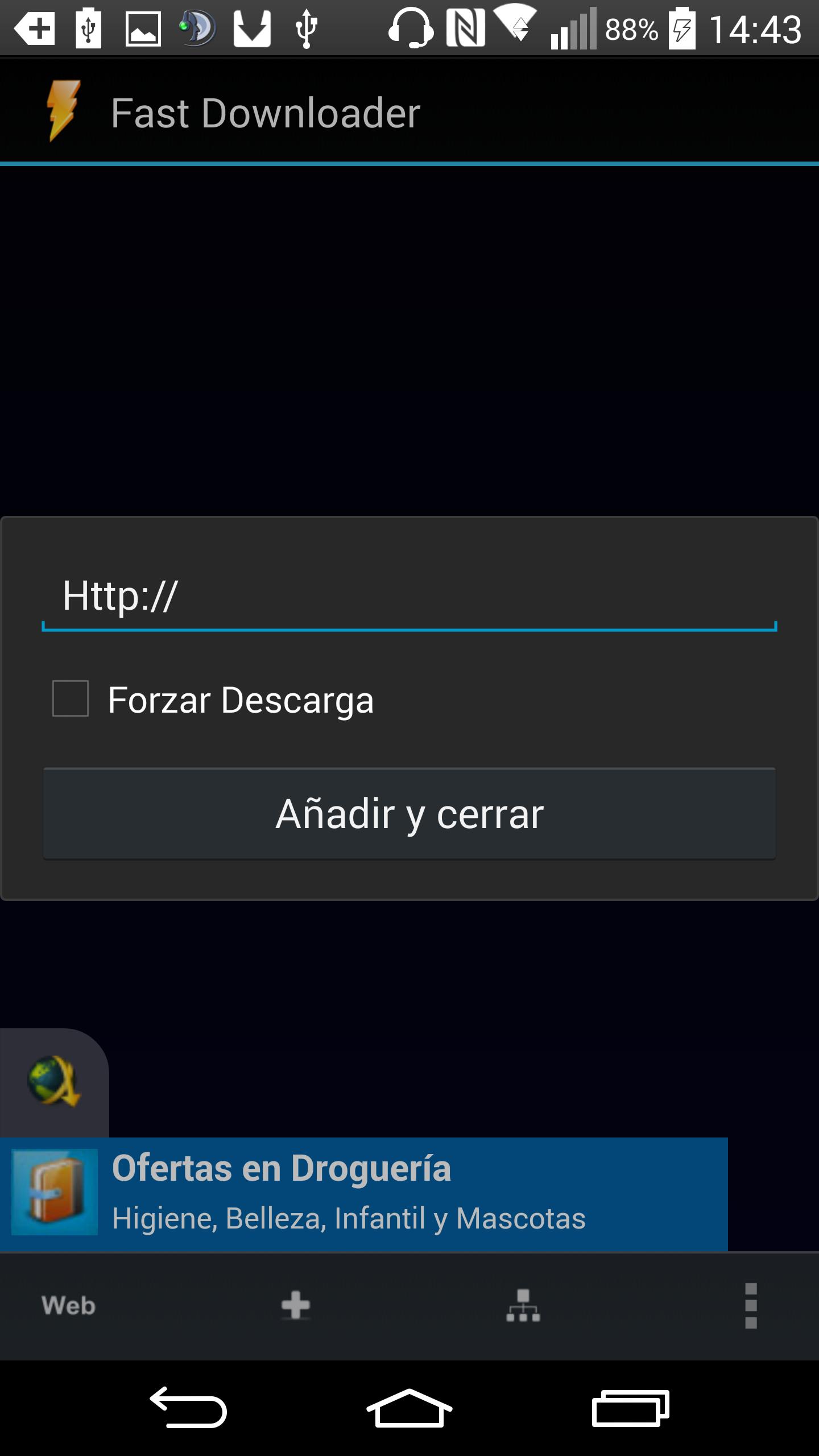Viewport: 819px width, 1456px height.
Task: Return to the home screen
Action: [x=409, y=1408]
